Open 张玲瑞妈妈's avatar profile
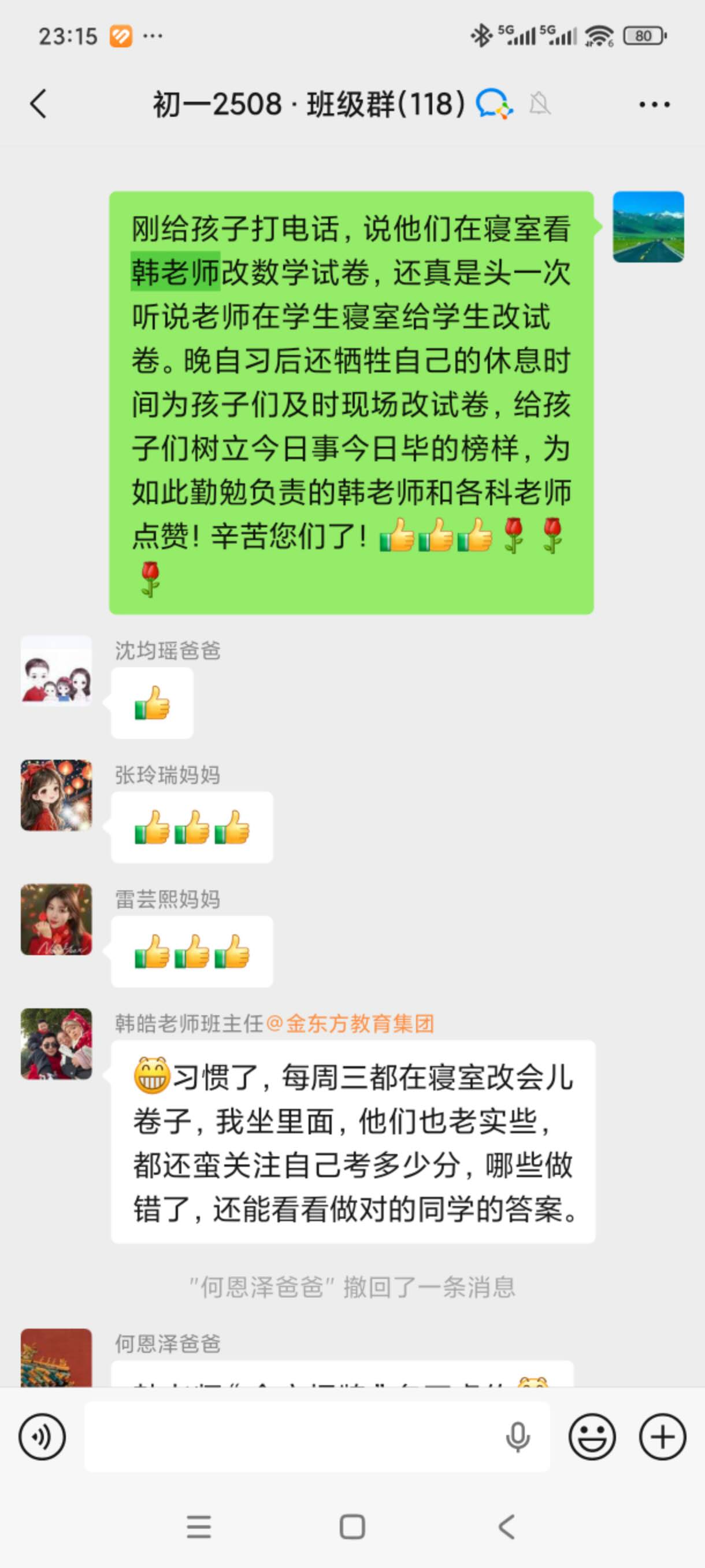This screenshot has width=705, height=1568. [x=56, y=795]
